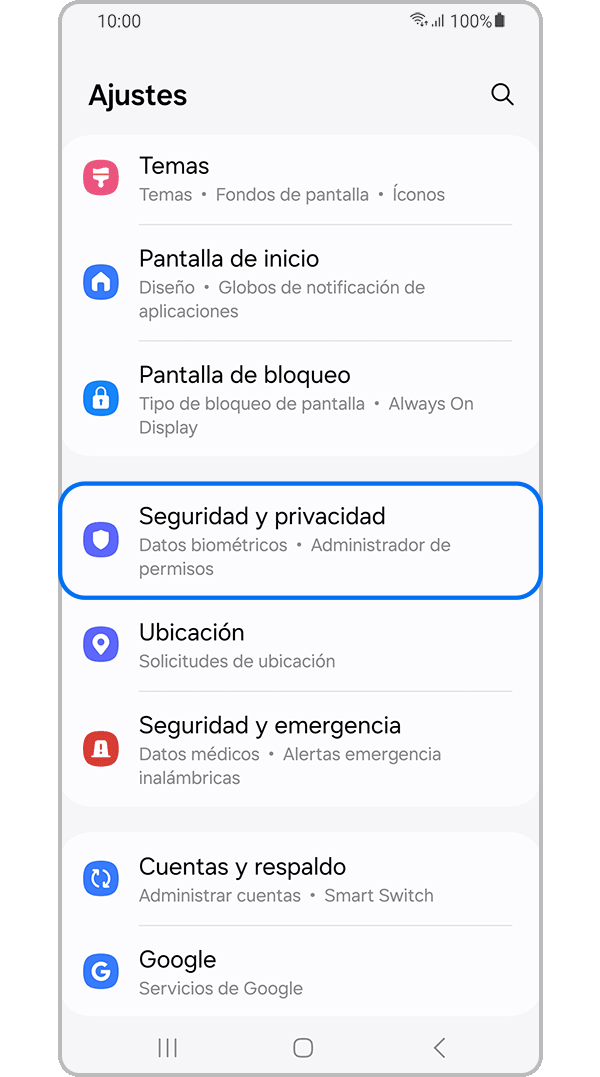Screen dimensions: 600x1077
Task: Open Google services settings
Action: tap(300, 972)
